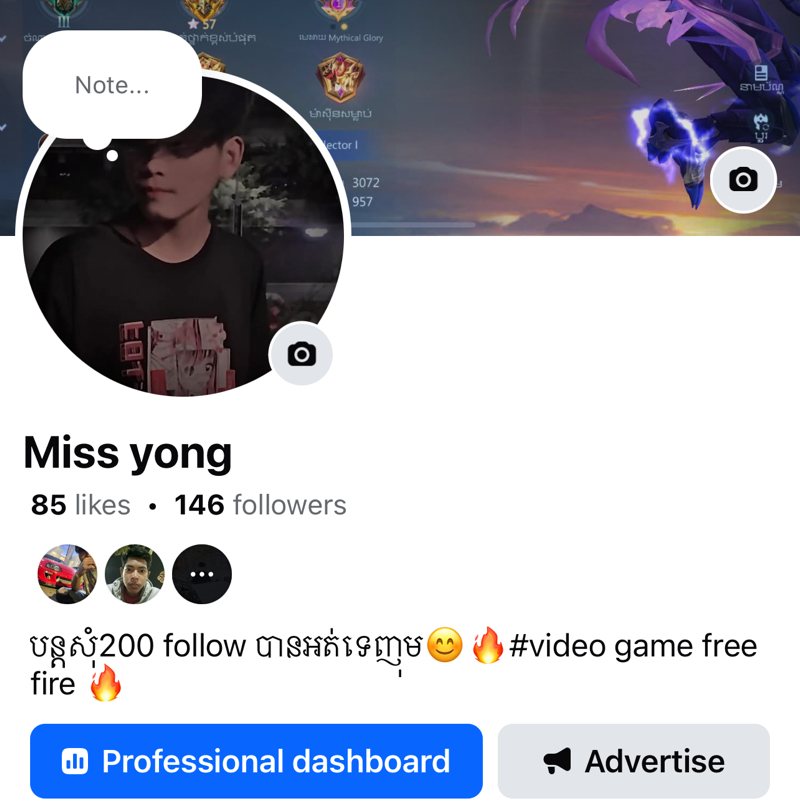The width and height of the screenshot is (800, 801).
Task: Open Professional dashboard
Action: pos(256,761)
